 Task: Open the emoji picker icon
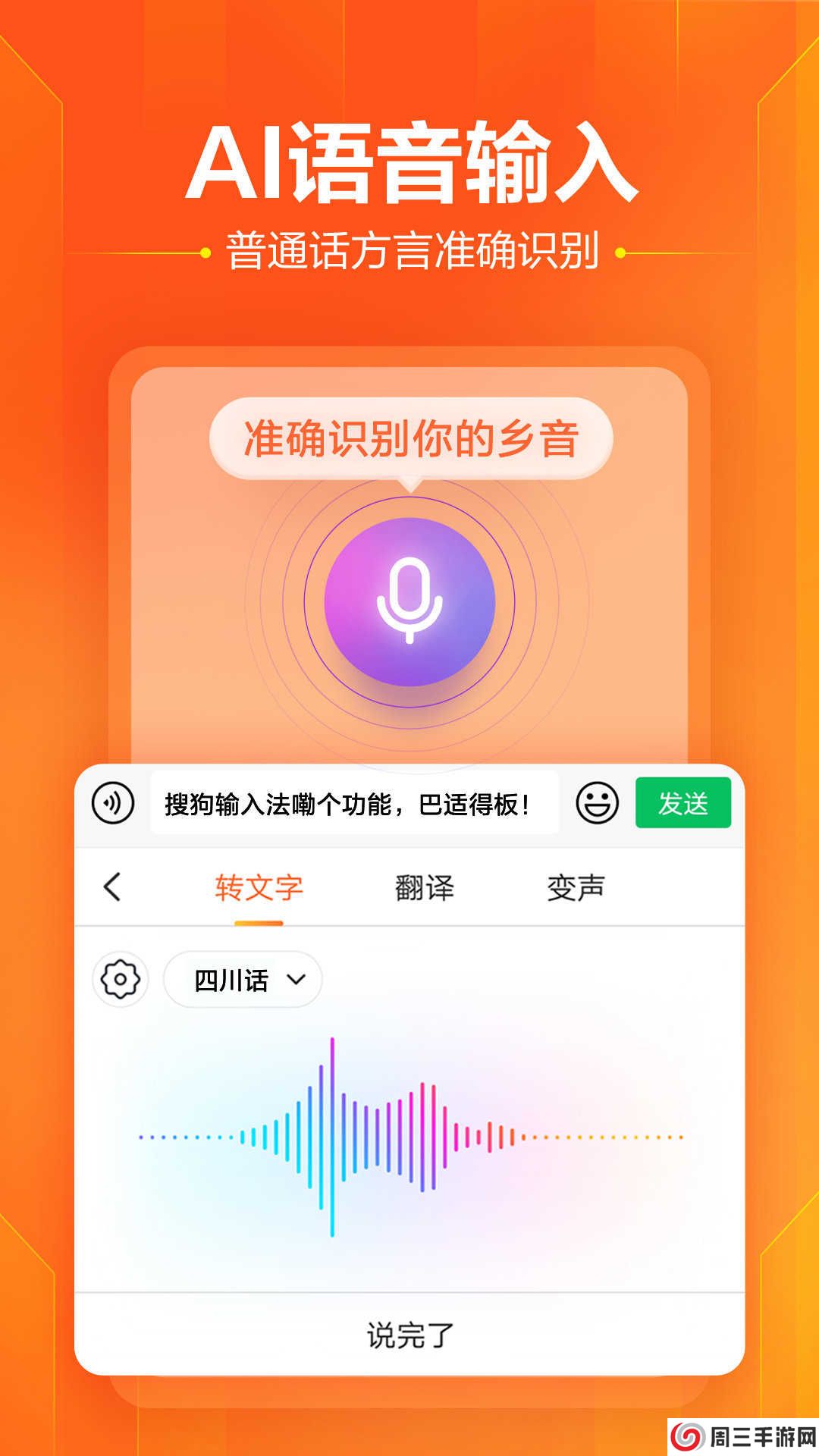(x=599, y=804)
